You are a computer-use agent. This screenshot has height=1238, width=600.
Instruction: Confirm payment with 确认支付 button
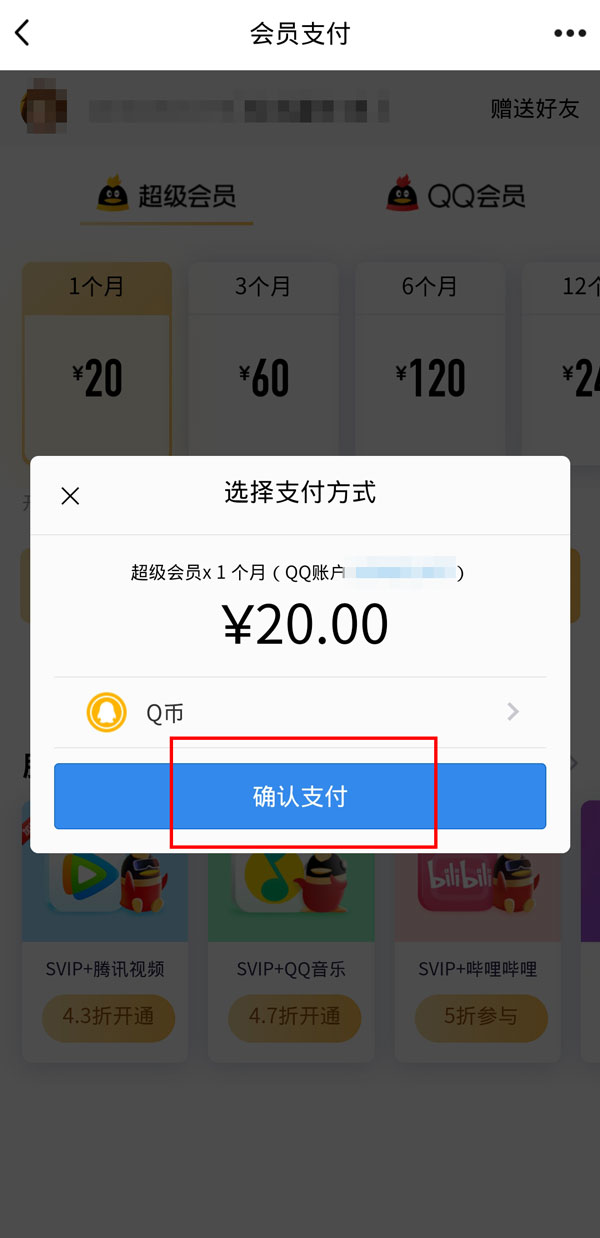[x=300, y=796]
